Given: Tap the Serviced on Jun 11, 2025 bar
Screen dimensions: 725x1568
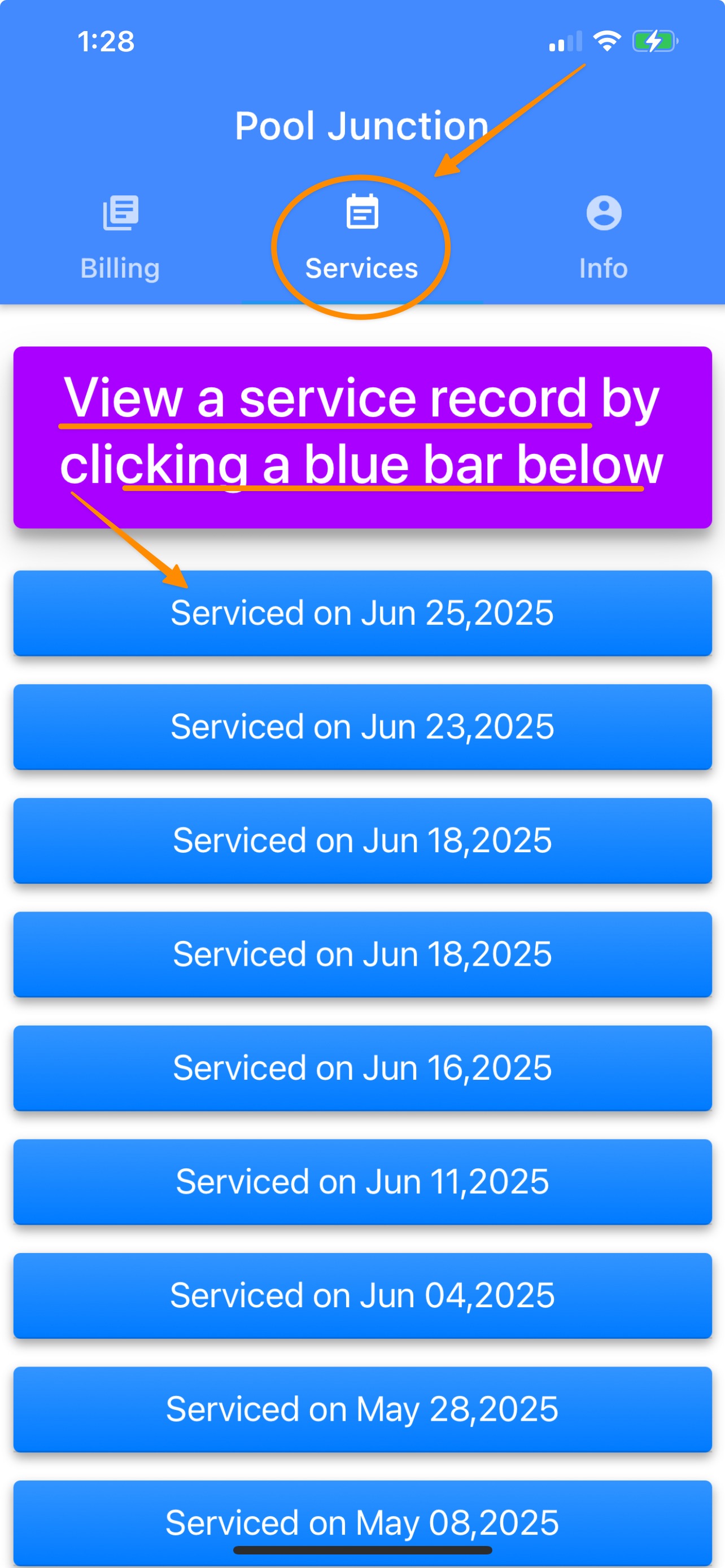Looking at the screenshot, I should 363,1182.
